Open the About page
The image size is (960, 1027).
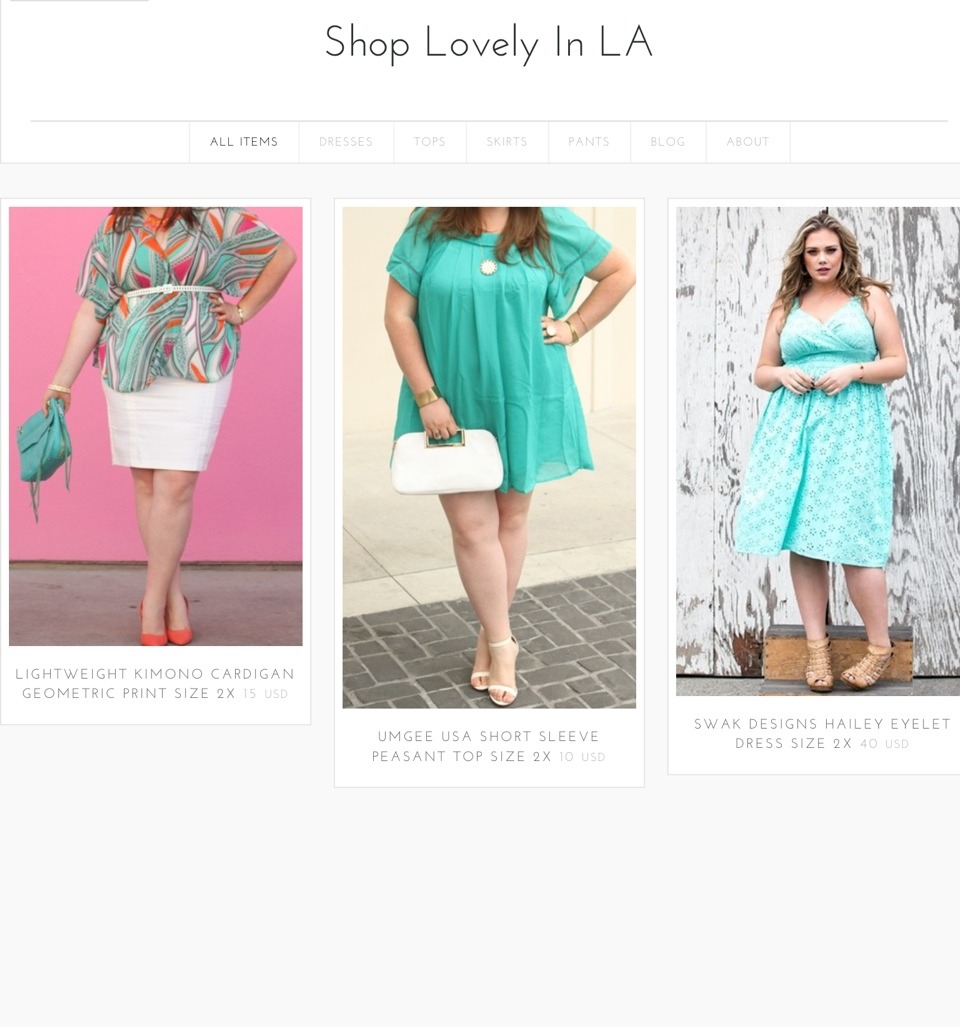(x=748, y=142)
